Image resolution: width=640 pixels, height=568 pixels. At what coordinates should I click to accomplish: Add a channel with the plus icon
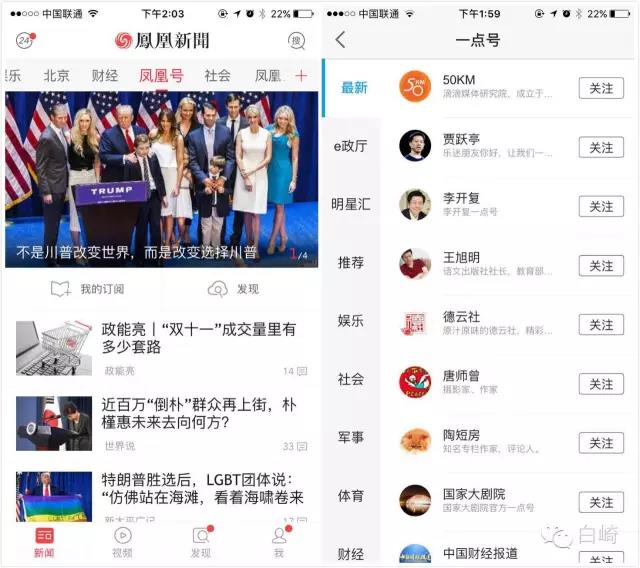click(302, 76)
